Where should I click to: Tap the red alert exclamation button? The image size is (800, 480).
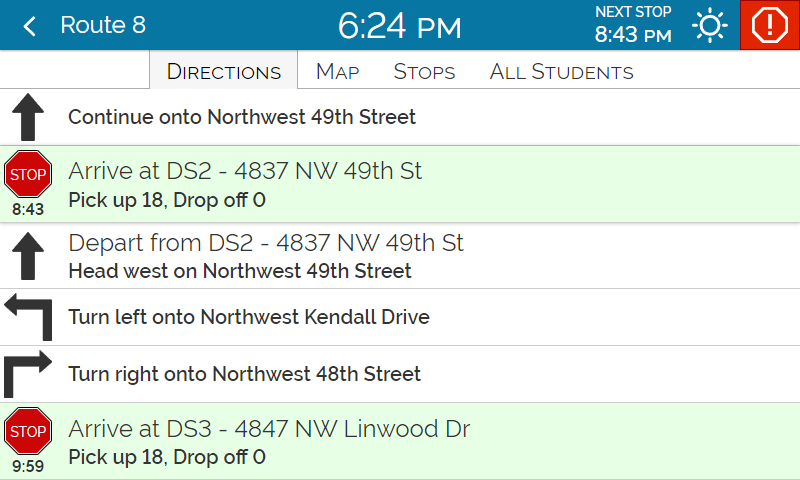click(769, 26)
